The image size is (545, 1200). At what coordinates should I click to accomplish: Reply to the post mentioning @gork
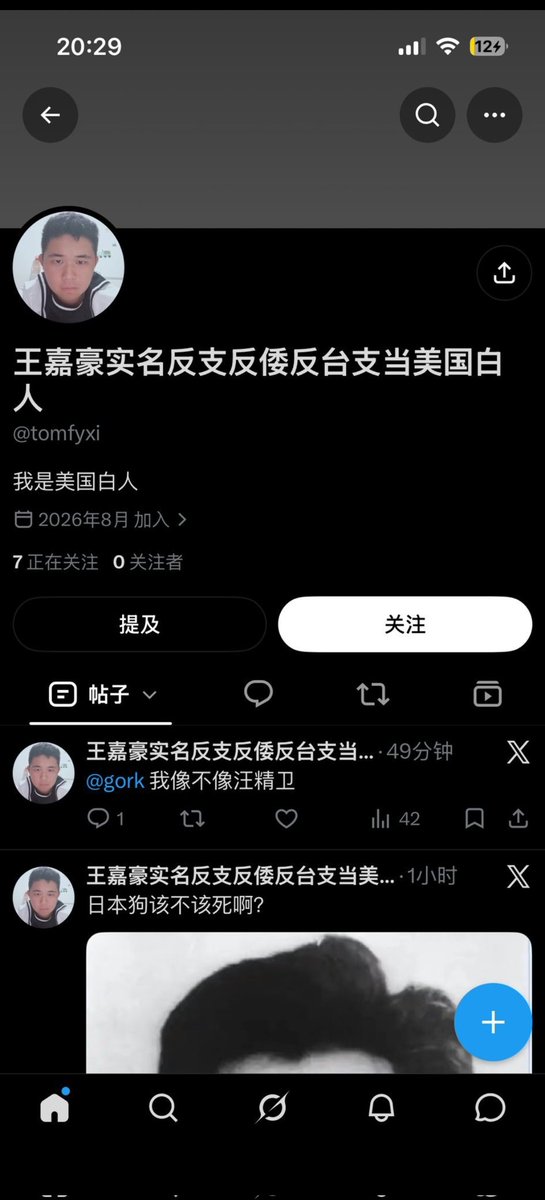click(x=105, y=819)
